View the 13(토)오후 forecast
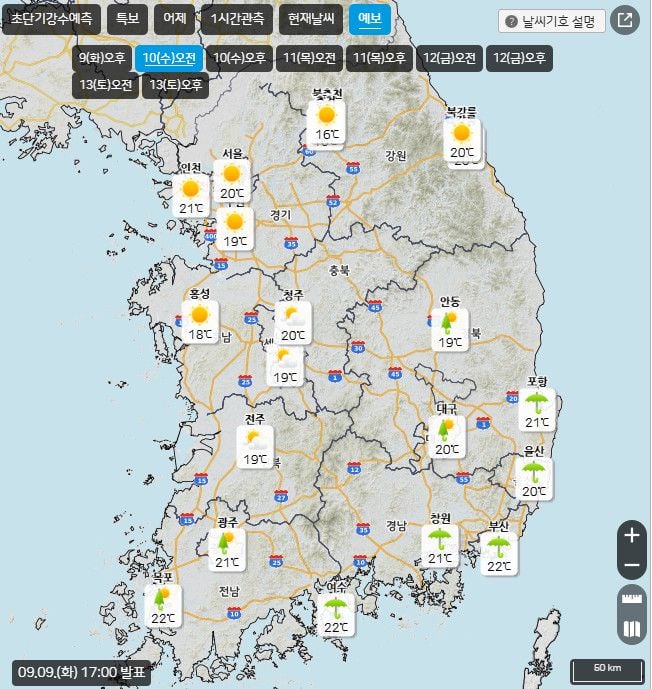This screenshot has height=689, width=652. (x=174, y=85)
